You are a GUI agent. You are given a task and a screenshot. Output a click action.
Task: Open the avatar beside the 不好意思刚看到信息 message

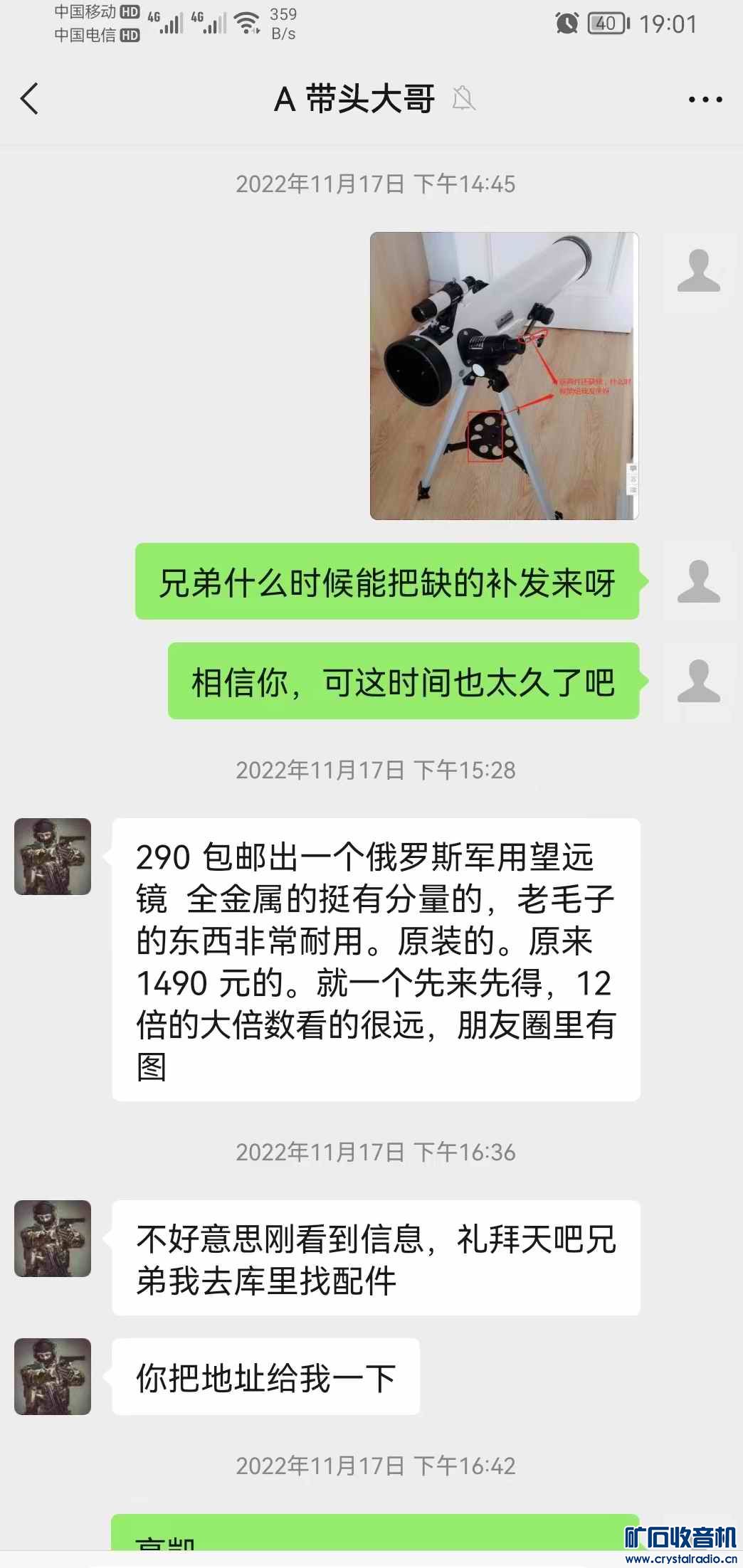coord(53,1239)
